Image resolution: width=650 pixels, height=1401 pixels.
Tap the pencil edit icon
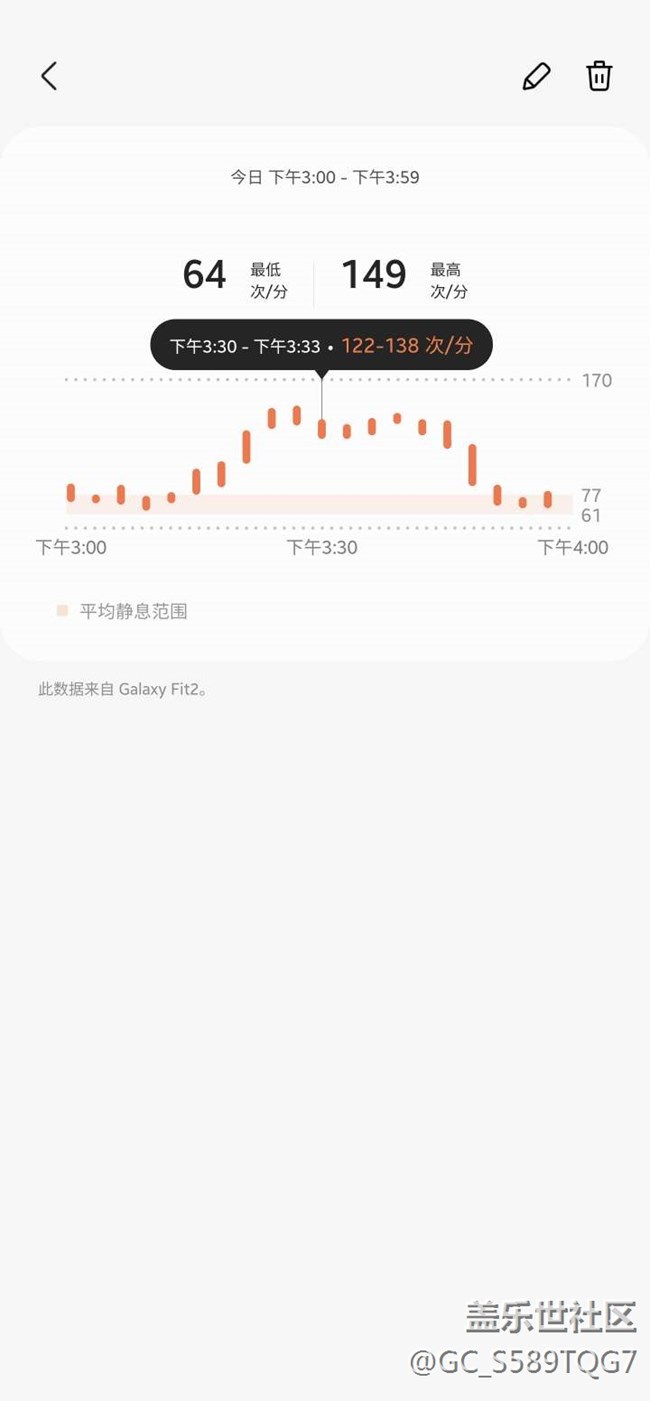536,76
